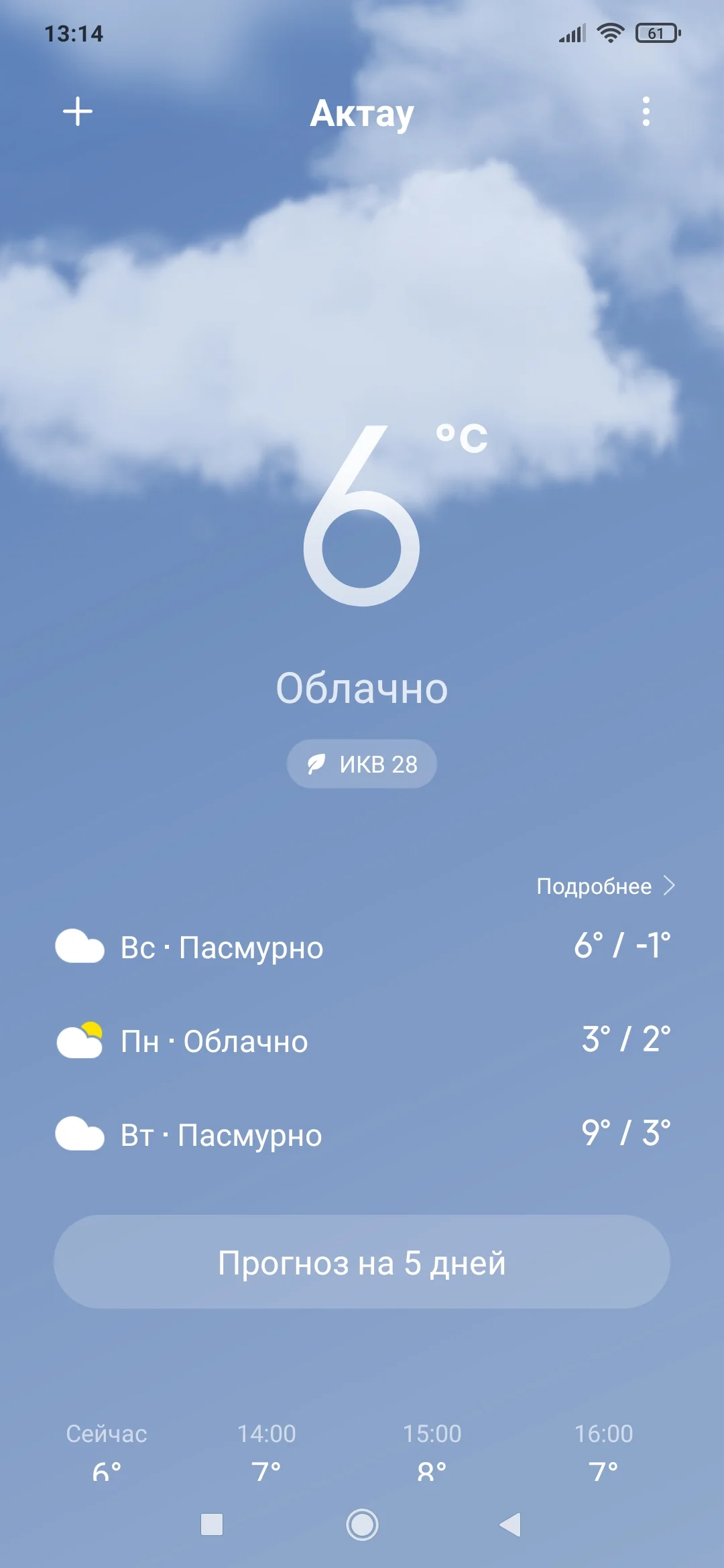724x1568 pixels.
Task: Open Вс Пасмурно forecast row
Action: tap(362, 947)
